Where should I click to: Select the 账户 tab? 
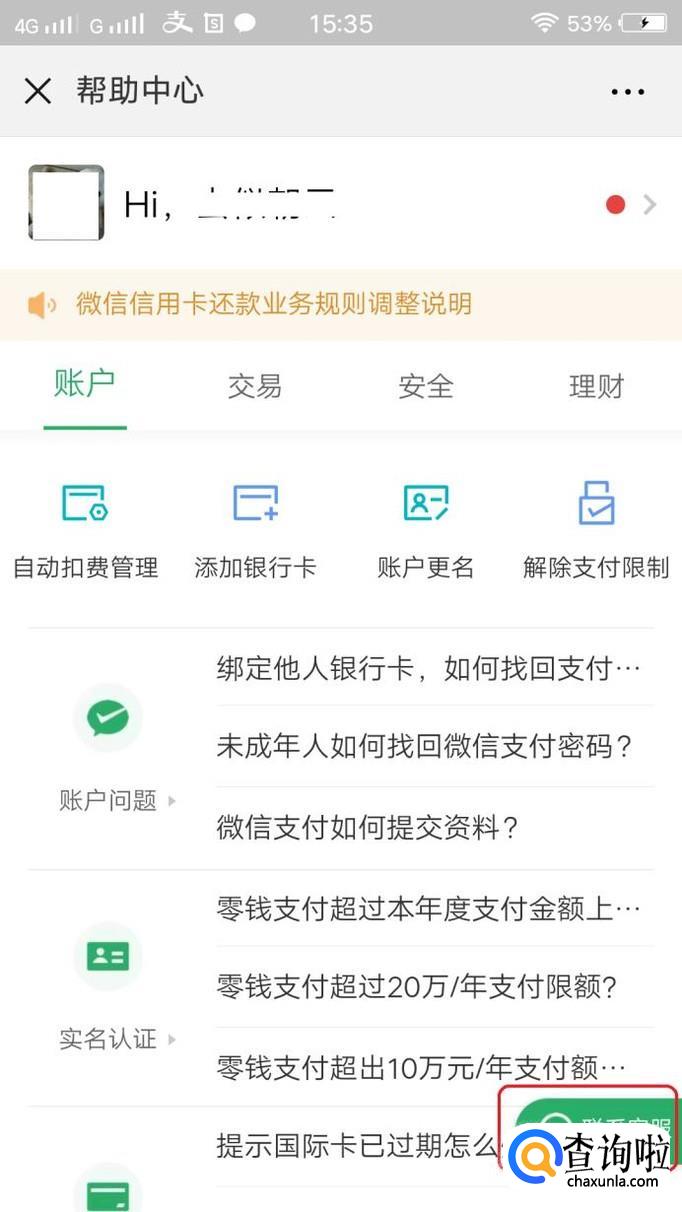[84, 384]
